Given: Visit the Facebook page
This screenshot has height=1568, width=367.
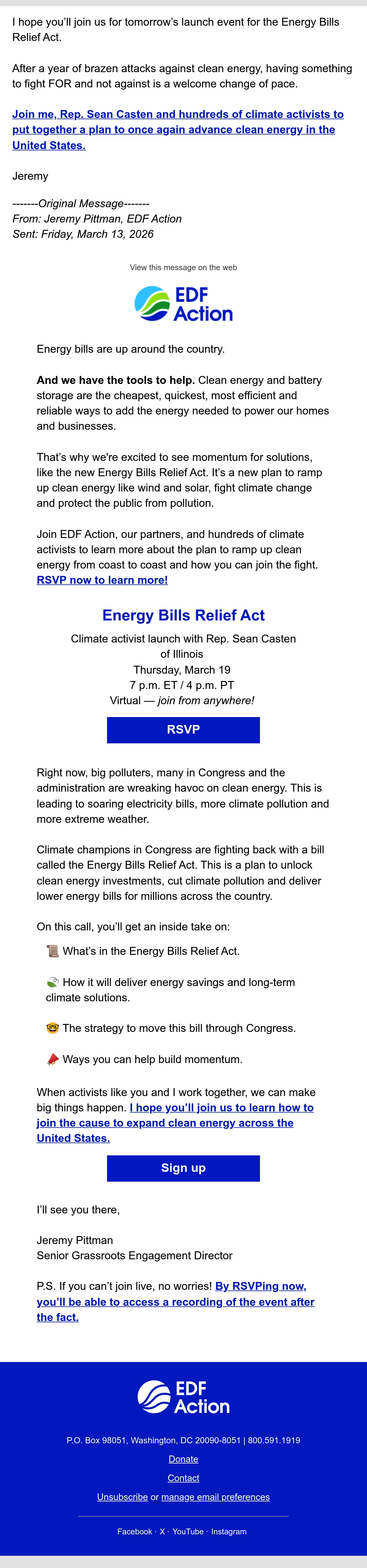Looking at the screenshot, I should click(135, 1532).
